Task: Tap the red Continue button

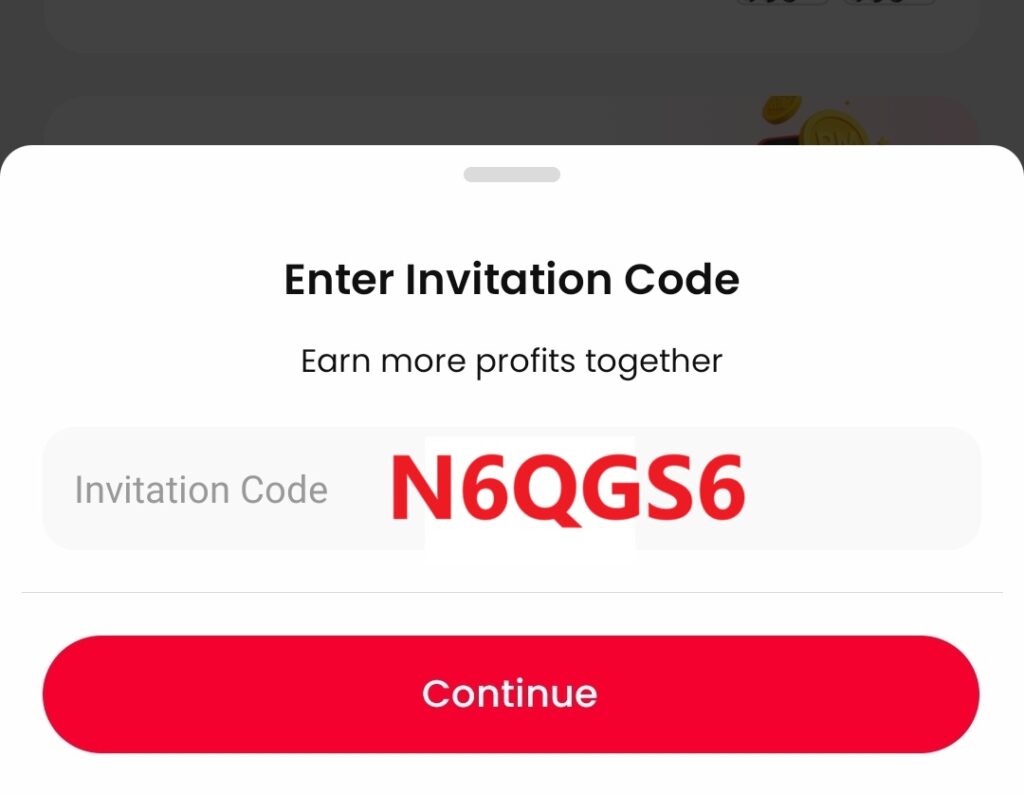Action: click(511, 694)
